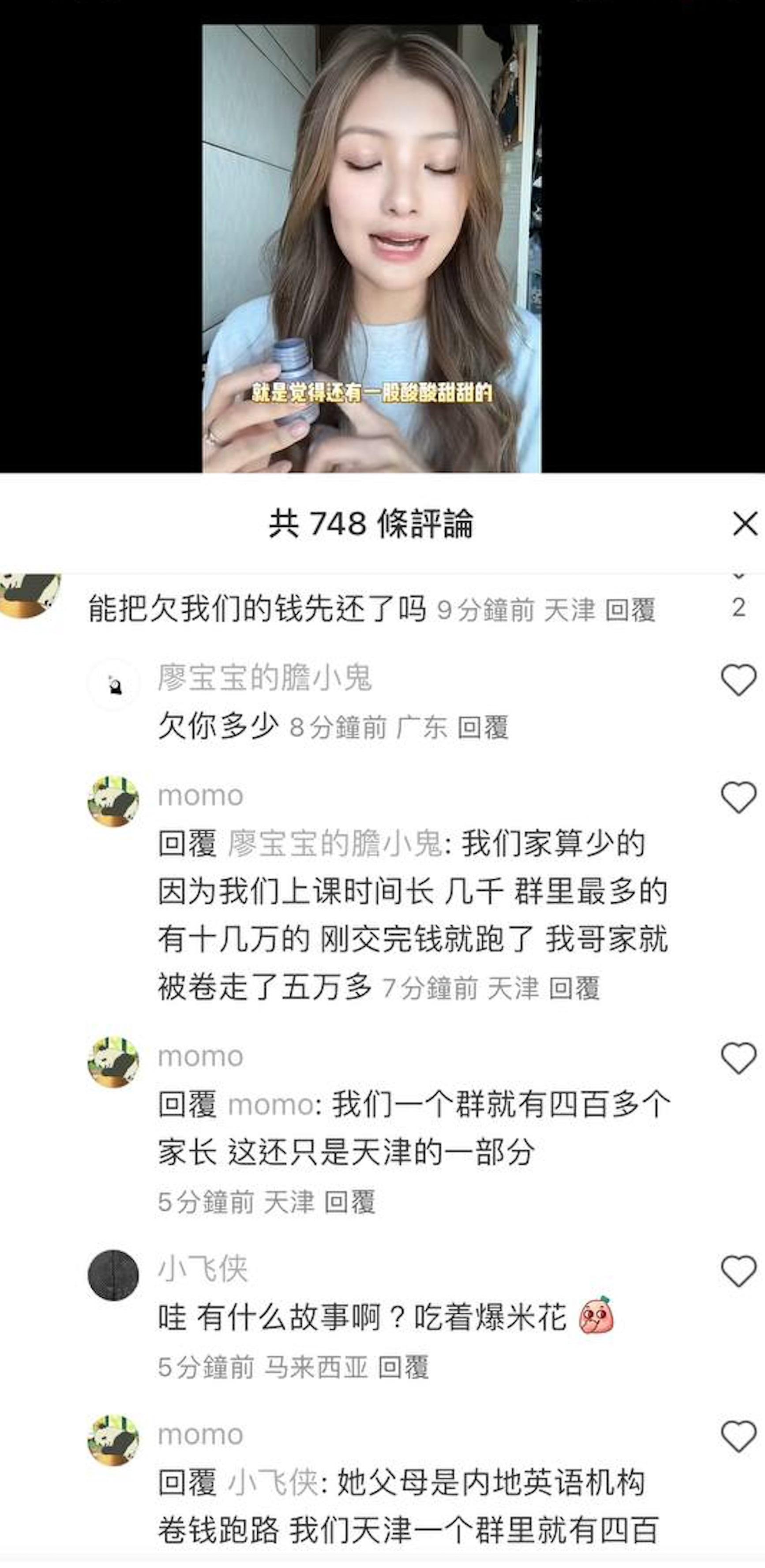View the profile of username 小飞侠
The image size is (765, 1568).
(x=202, y=1269)
